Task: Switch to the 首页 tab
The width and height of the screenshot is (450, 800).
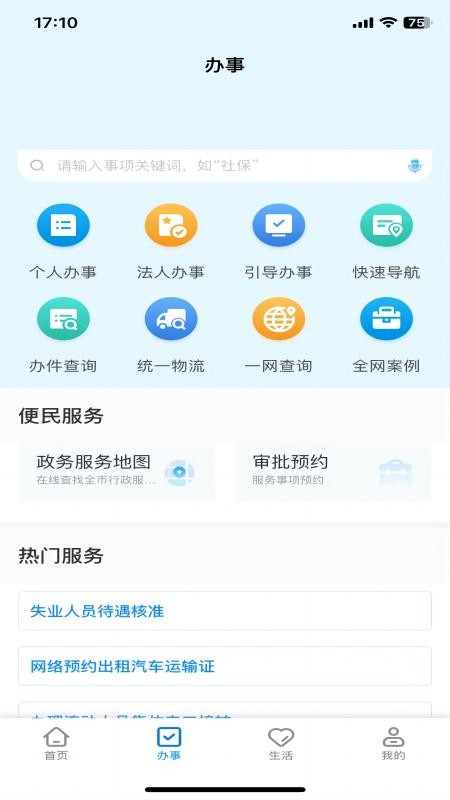Action: click(x=56, y=743)
